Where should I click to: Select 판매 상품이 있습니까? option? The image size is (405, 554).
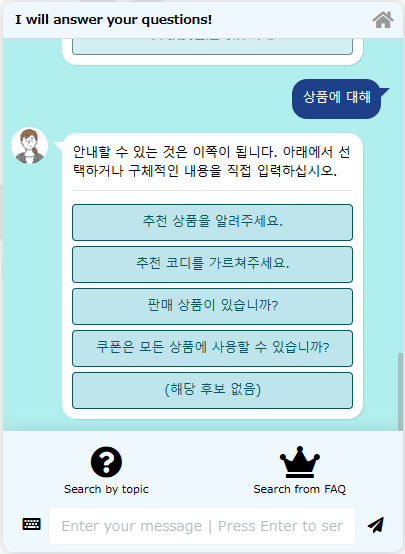pos(212,306)
